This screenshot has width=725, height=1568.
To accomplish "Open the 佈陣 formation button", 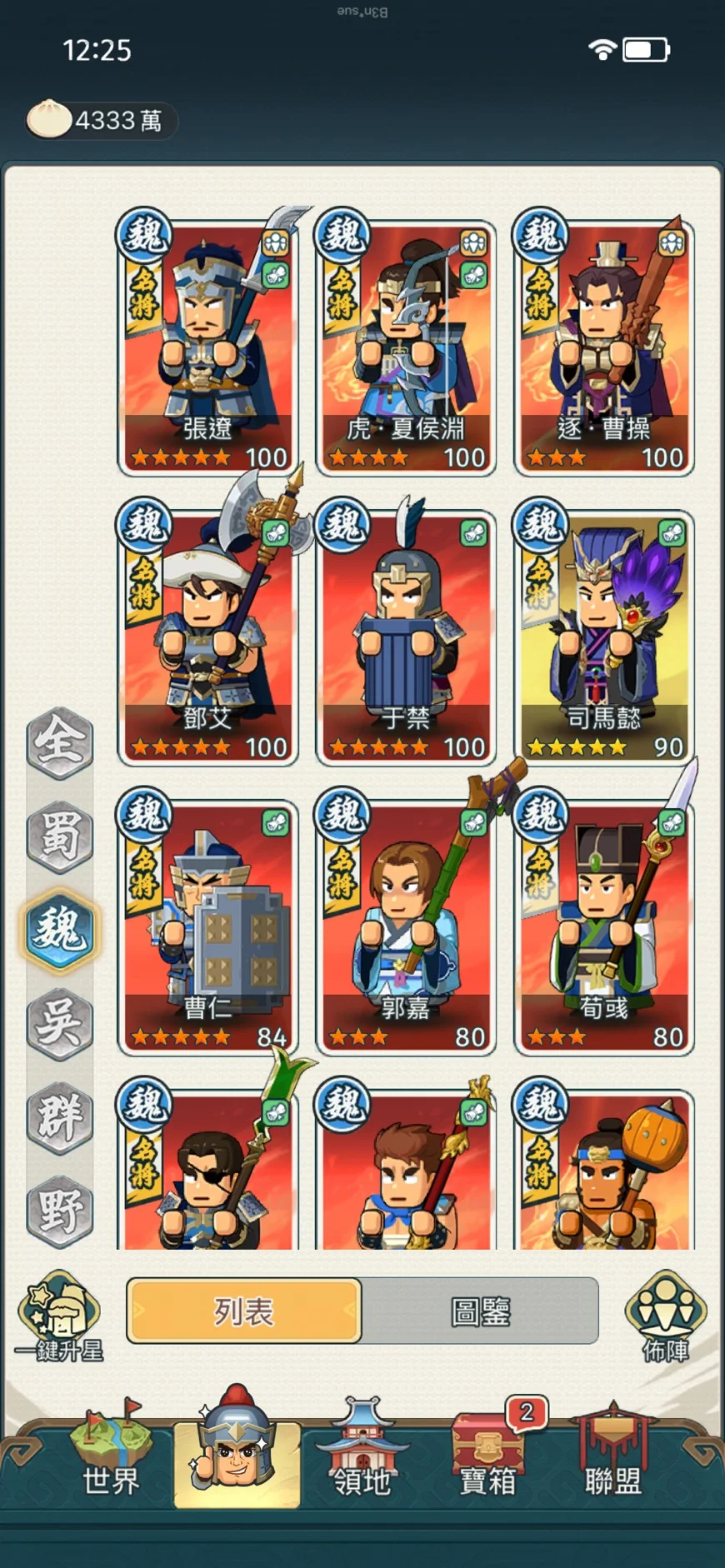I will point(665,1316).
